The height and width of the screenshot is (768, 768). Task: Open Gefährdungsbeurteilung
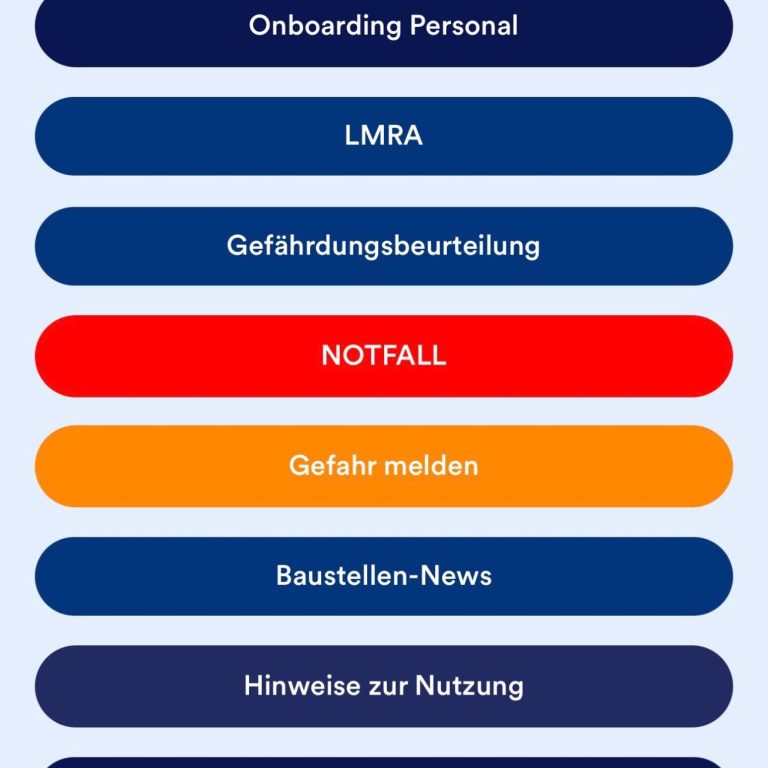click(x=384, y=246)
